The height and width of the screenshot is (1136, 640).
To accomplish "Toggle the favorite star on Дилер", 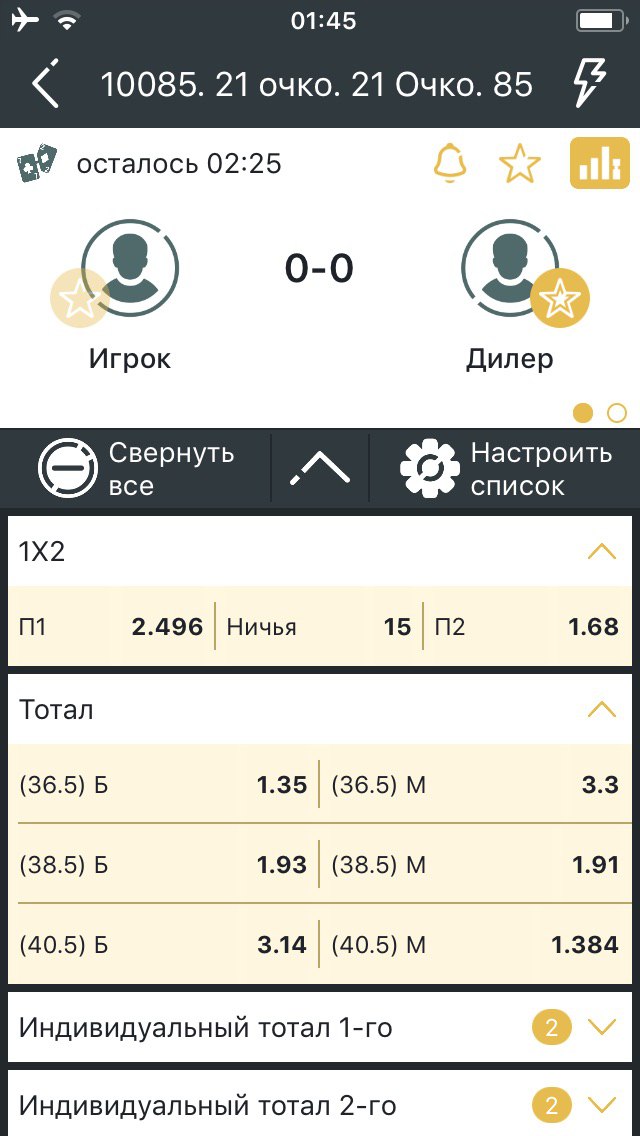I will (x=560, y=299).
